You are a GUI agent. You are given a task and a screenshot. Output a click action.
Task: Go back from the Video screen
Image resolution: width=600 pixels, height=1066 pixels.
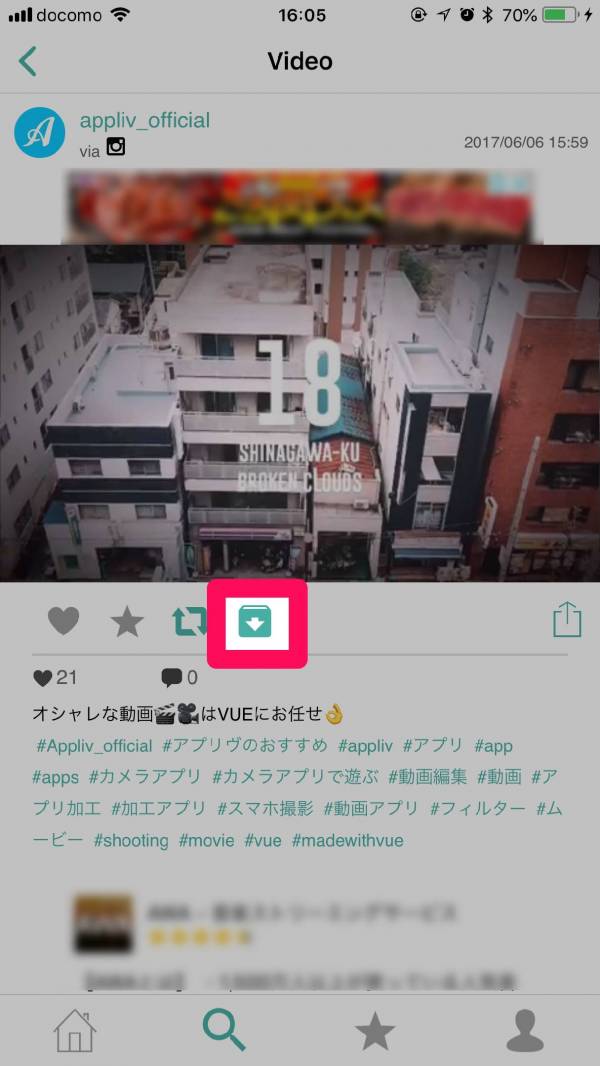tap(28, 61)
